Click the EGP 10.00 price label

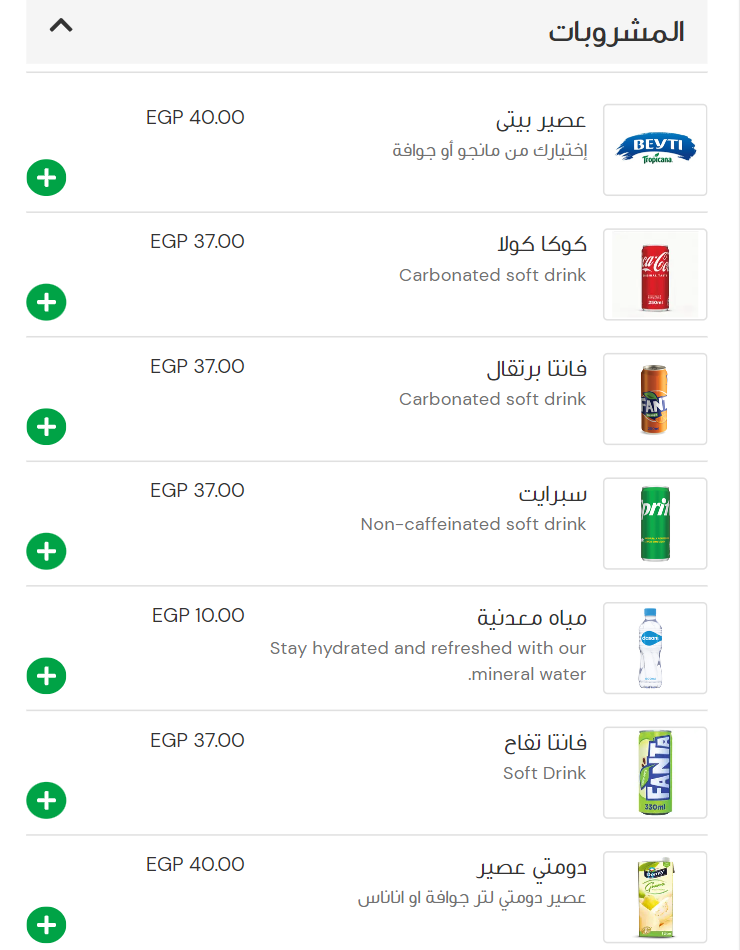pos(198,615)
